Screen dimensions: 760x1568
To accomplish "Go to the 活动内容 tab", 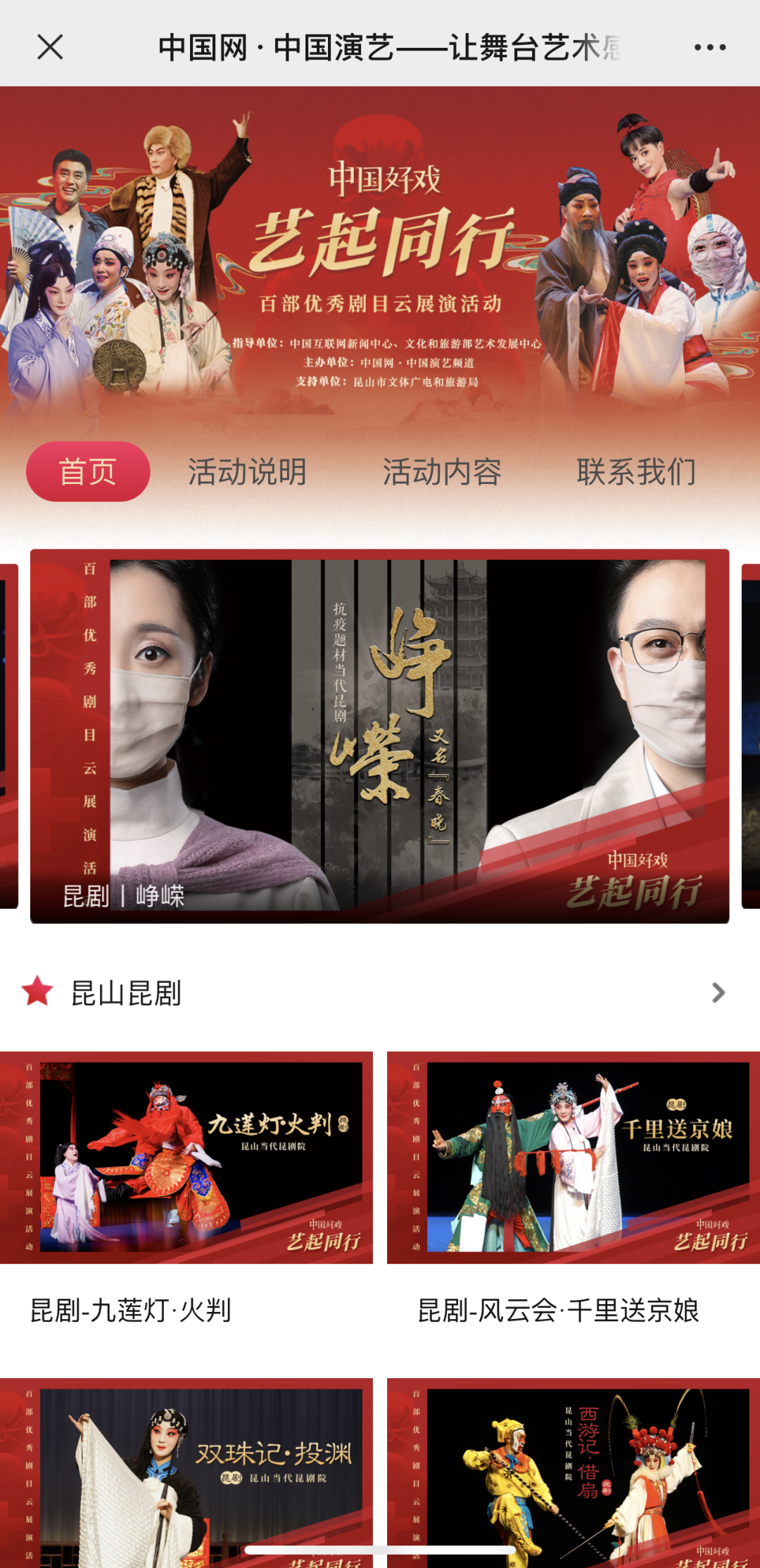I will 442,471.
